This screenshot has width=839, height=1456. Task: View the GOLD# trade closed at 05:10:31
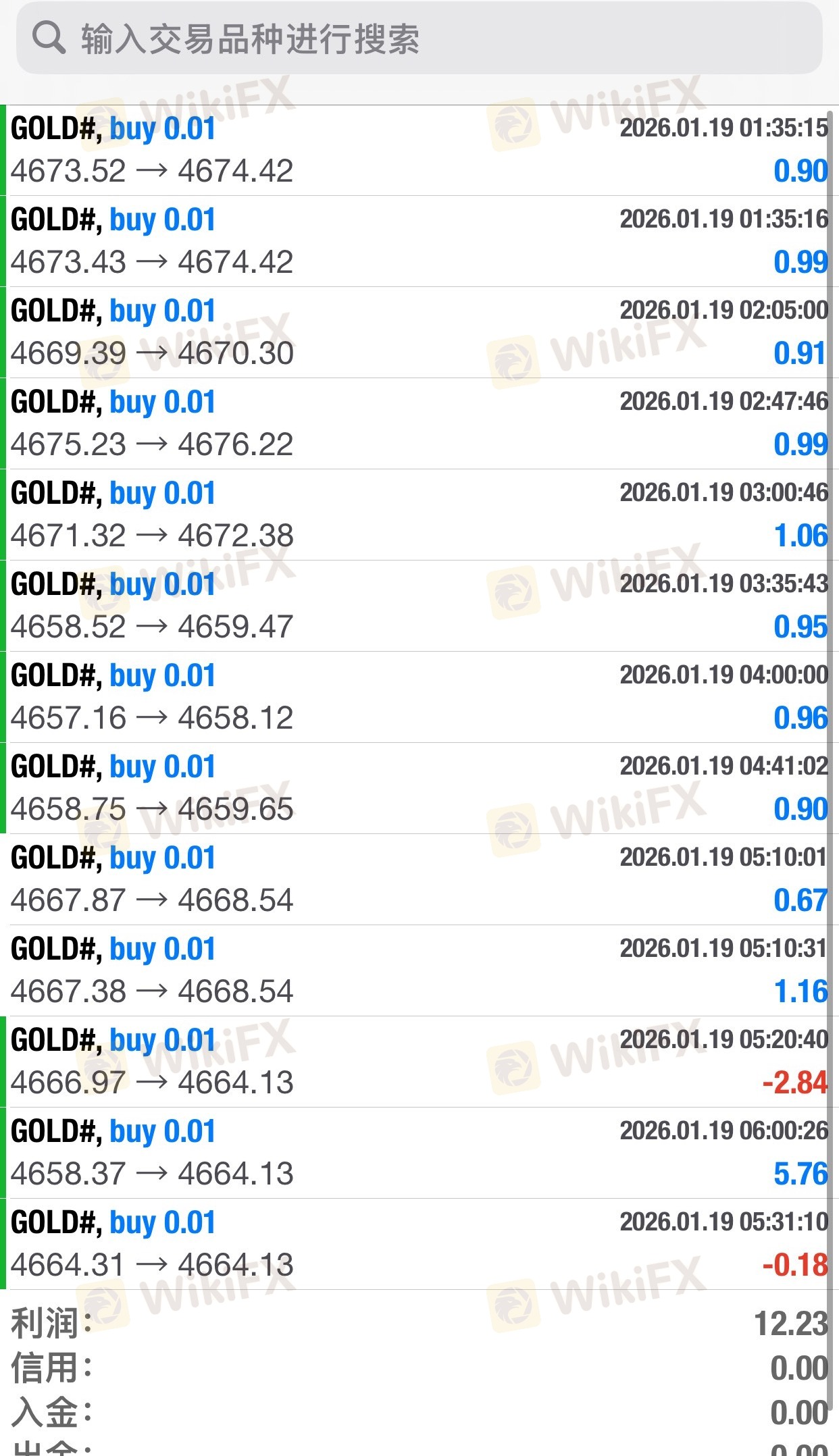(419, 970)
